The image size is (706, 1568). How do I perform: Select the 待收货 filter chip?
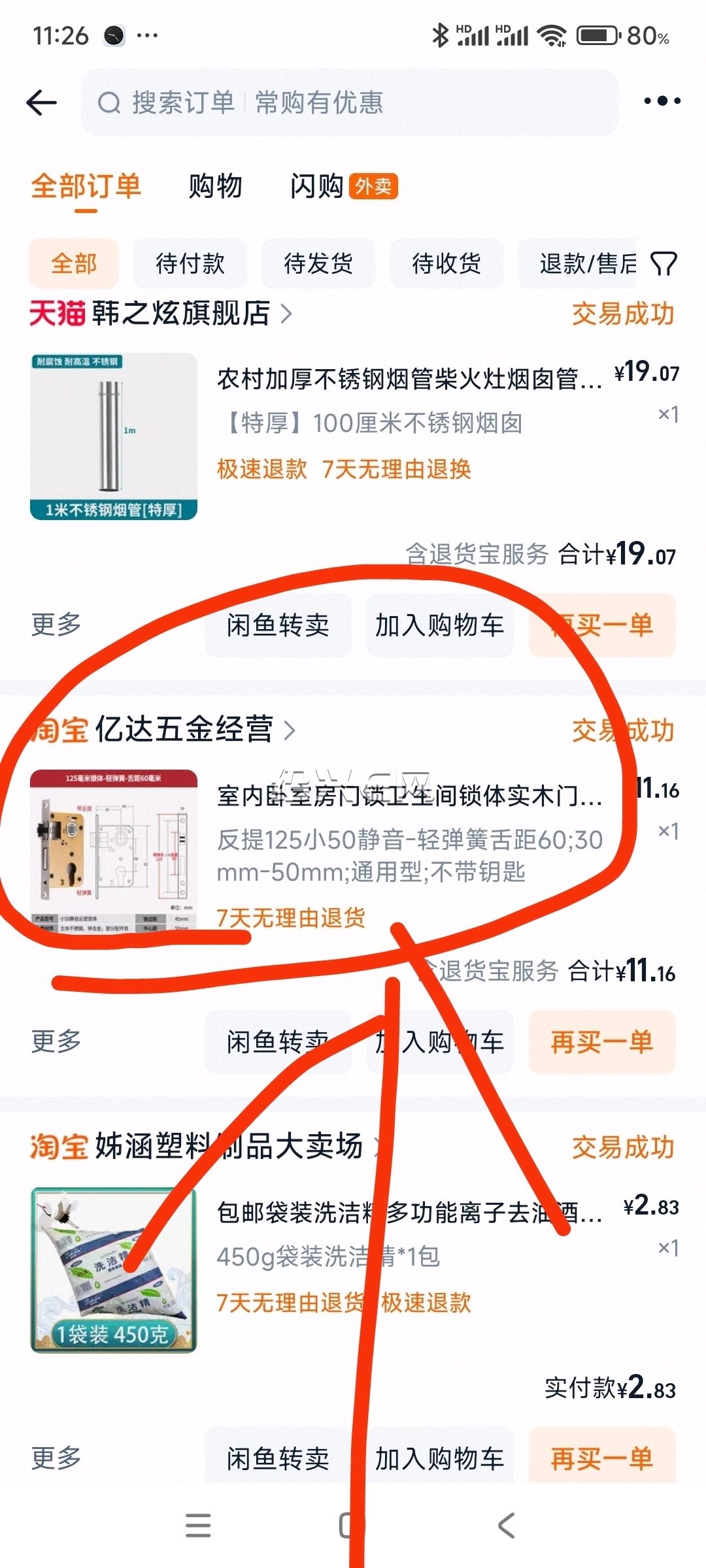(x=446, y=263)
